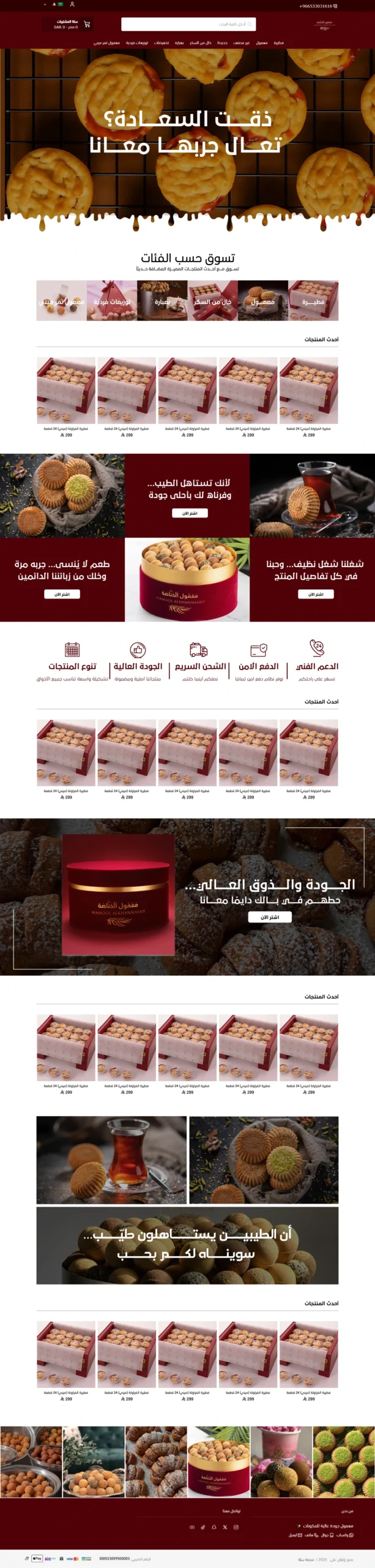Open the shopping cart سلة المشتريات

coord(67,24)
